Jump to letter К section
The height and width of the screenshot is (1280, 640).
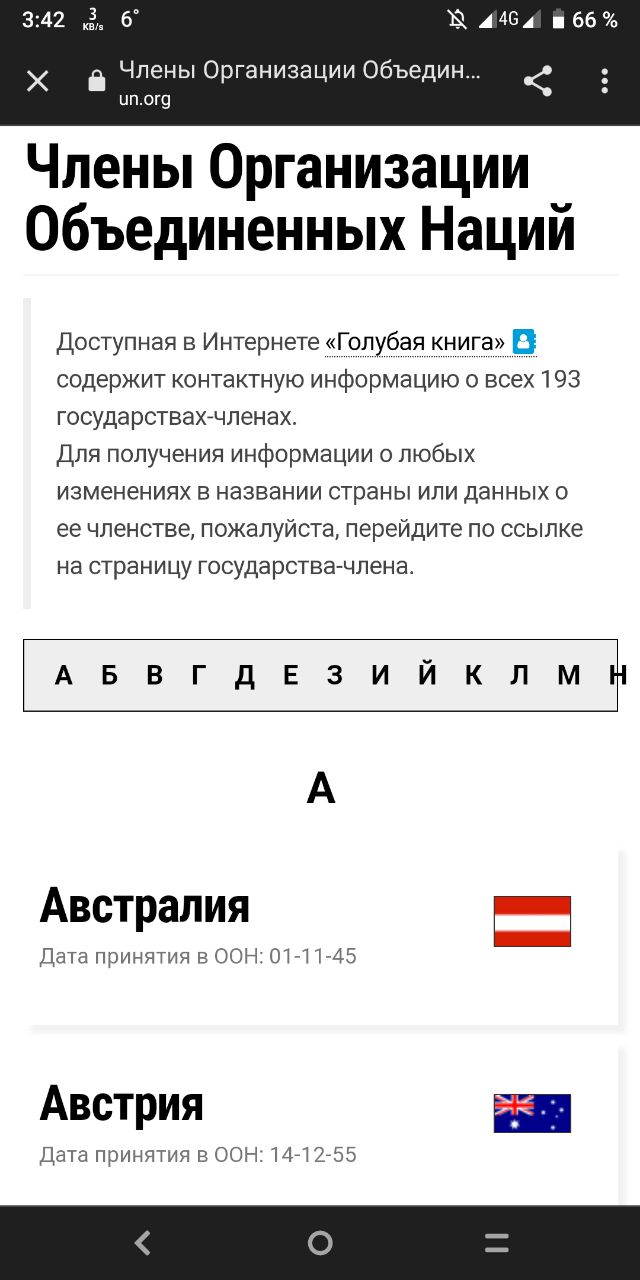pos(473,676)
